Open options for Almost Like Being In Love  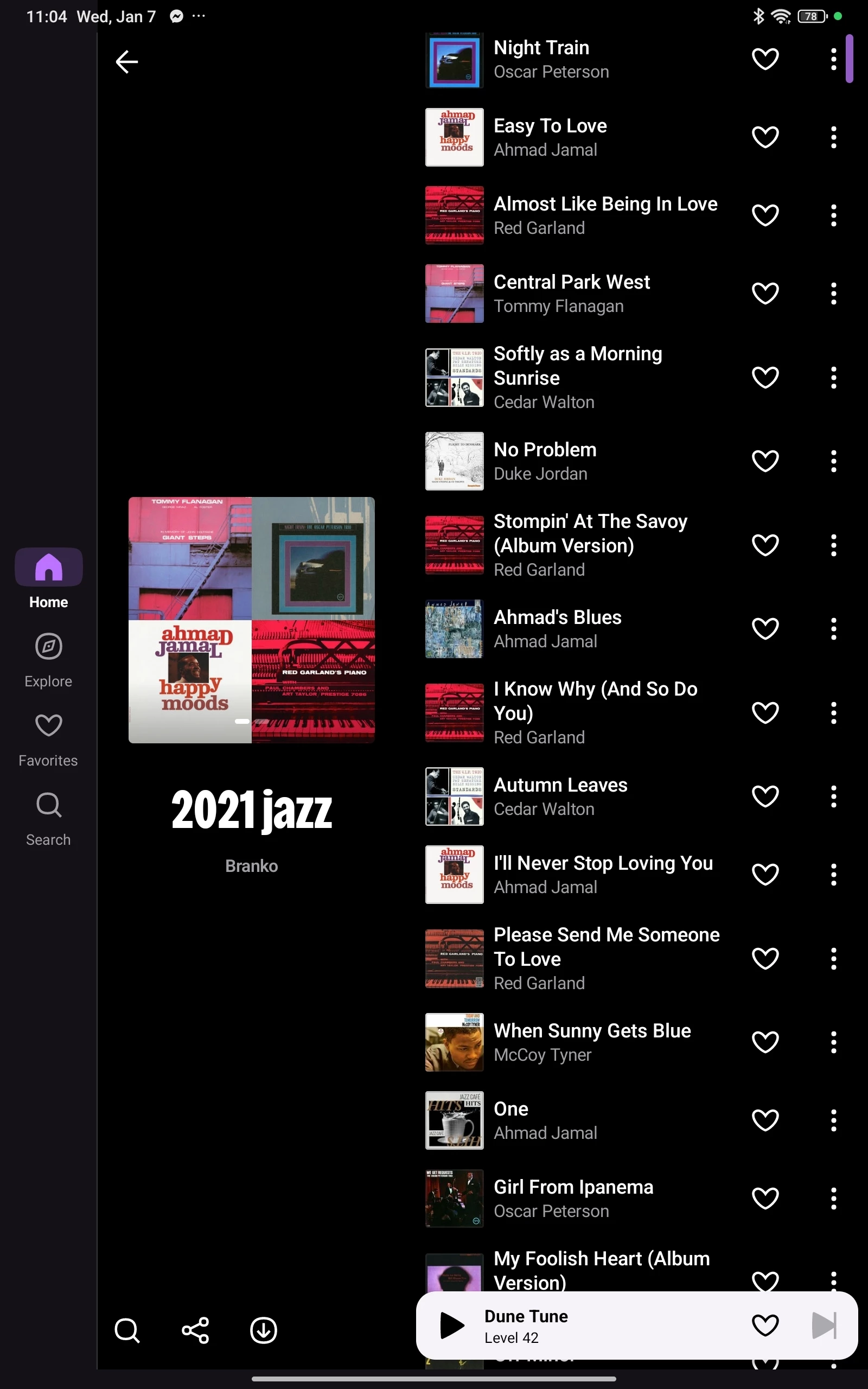tap(833, 216)
